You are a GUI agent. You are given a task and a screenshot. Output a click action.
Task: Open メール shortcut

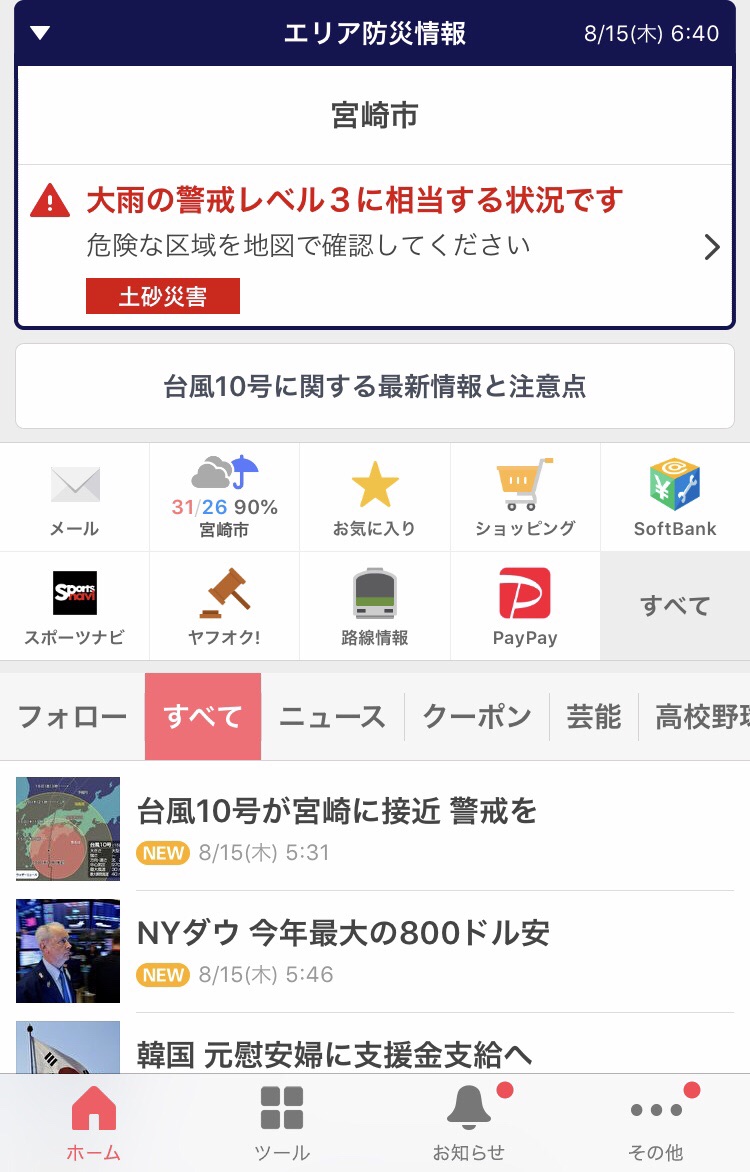[x=75, y=498]
